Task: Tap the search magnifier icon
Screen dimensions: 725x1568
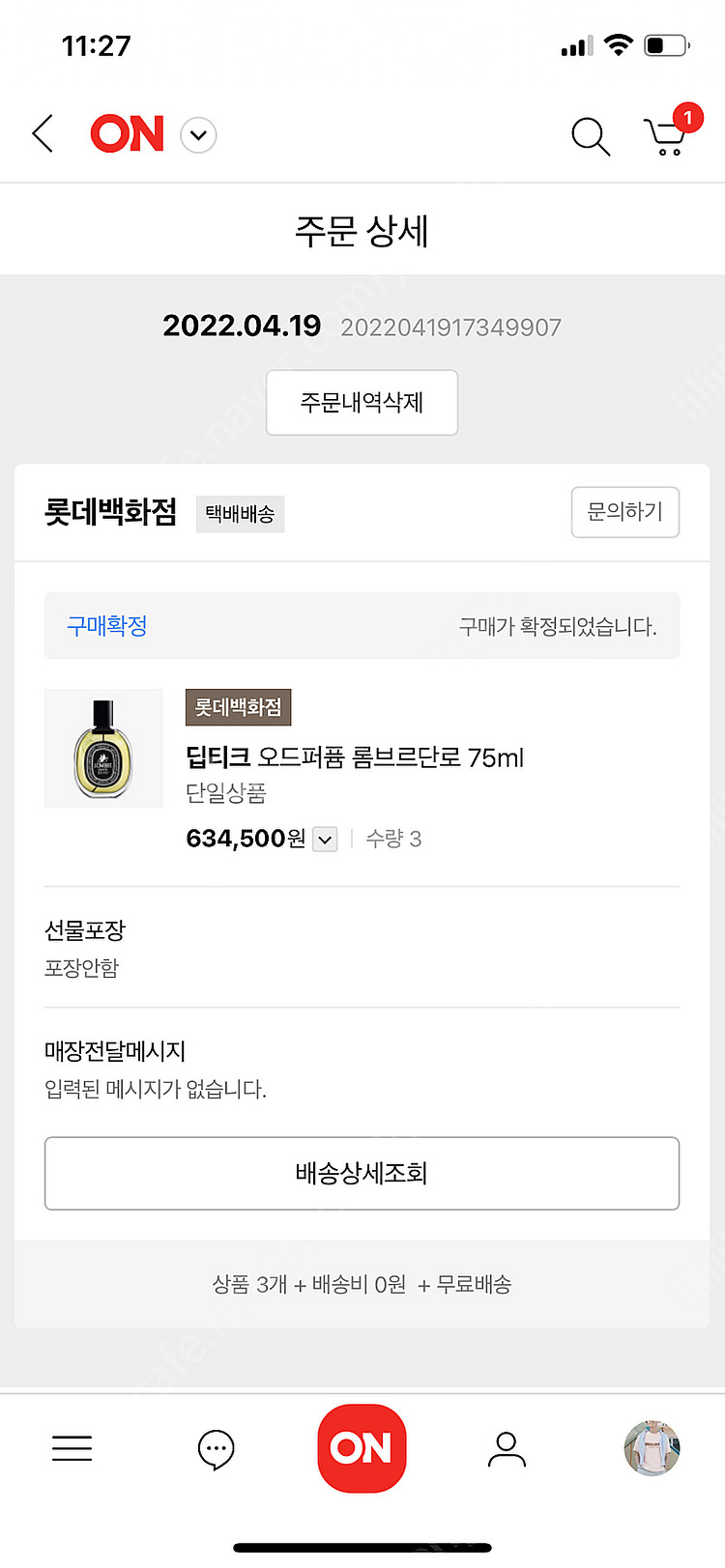Action: tap(590, 136)
